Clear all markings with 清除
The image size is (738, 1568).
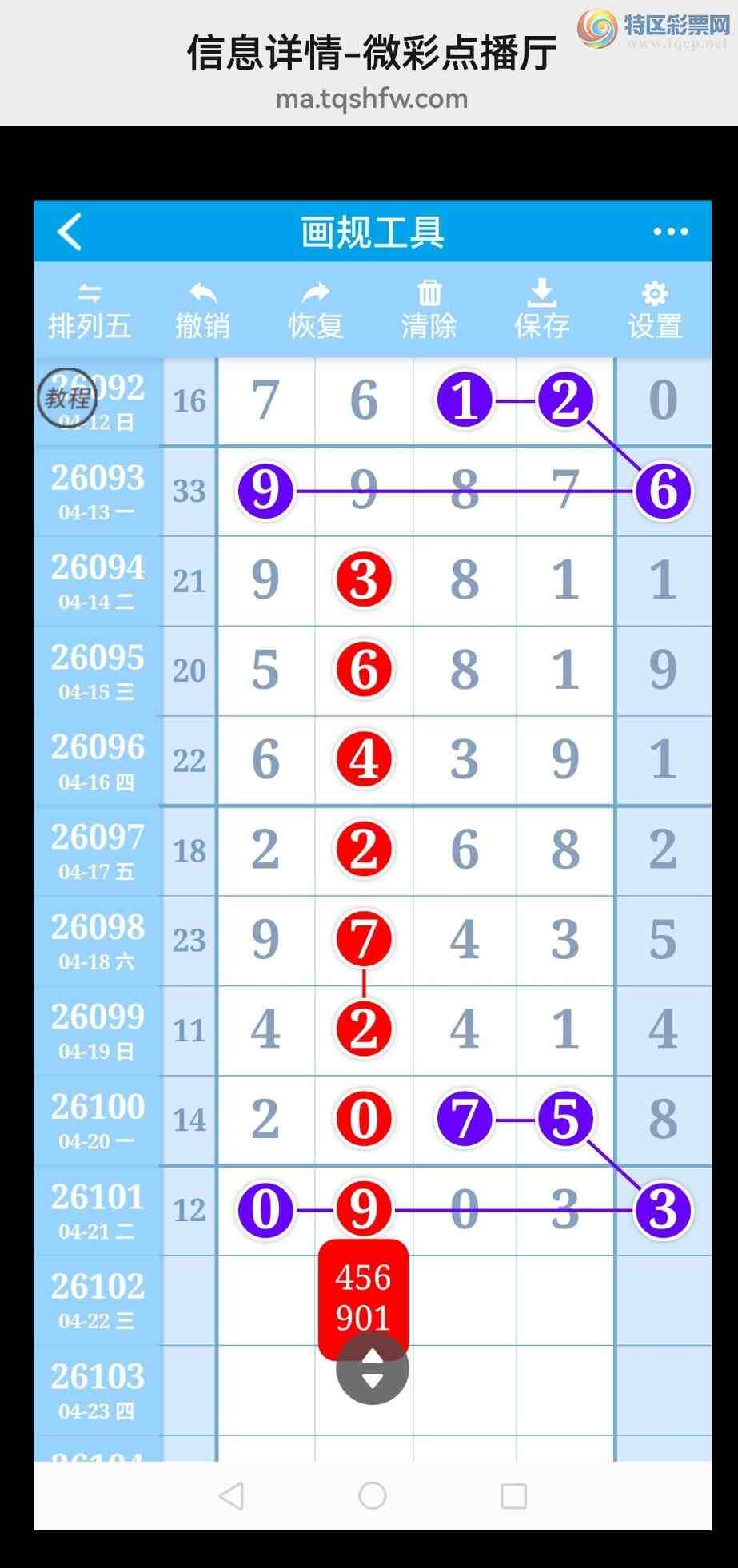click(429, 311)
